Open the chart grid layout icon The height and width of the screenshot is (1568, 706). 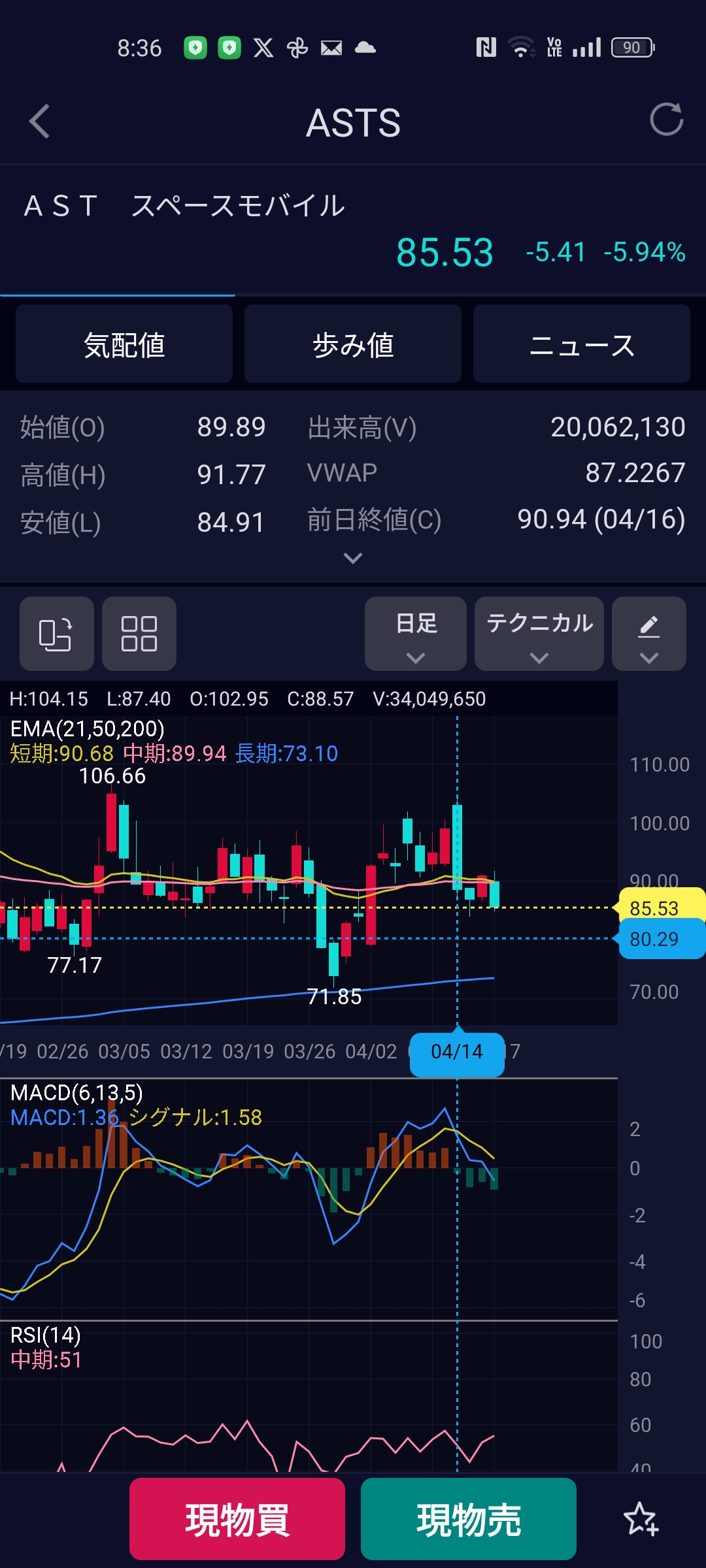(x=139, y=634)
